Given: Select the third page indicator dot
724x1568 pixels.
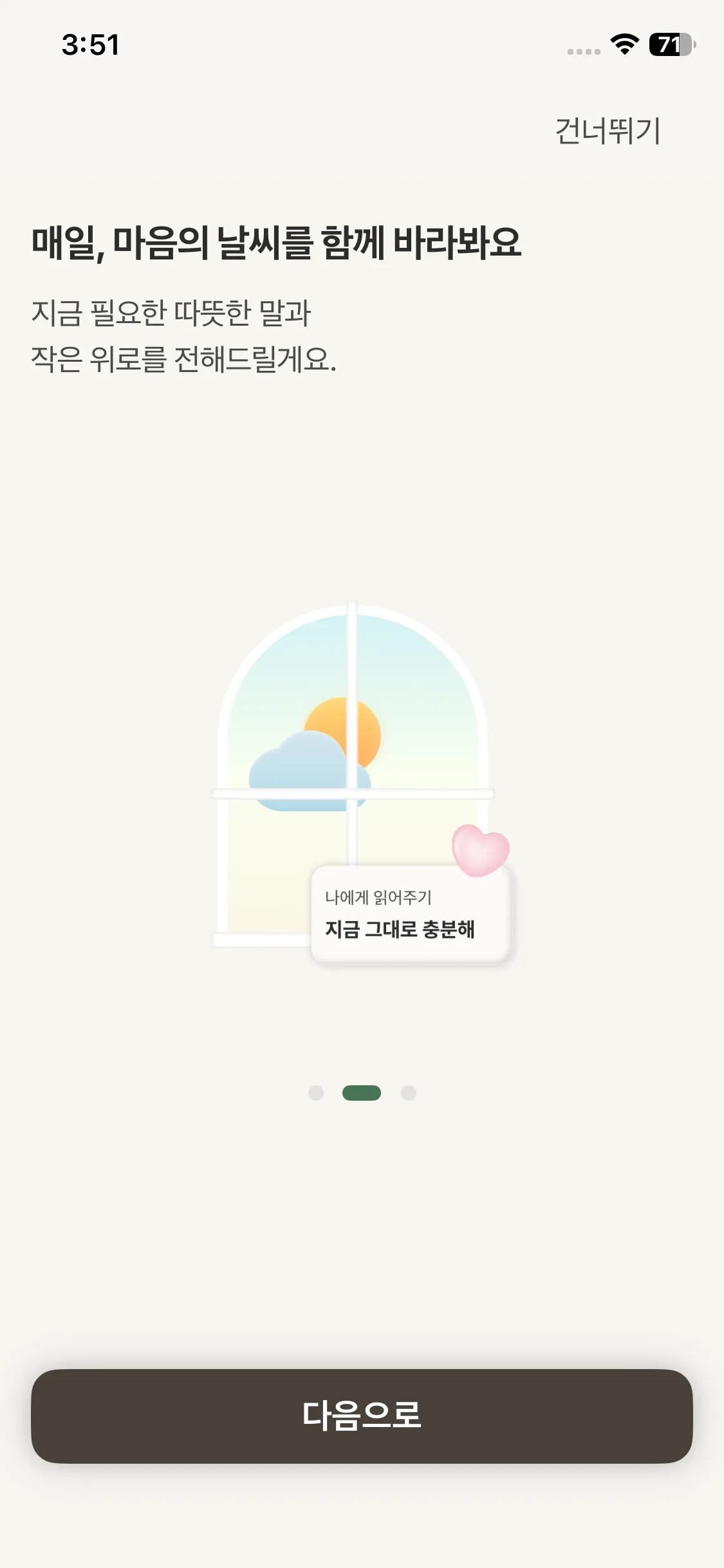Looking at the screenshot, I should coord(409,1093).
